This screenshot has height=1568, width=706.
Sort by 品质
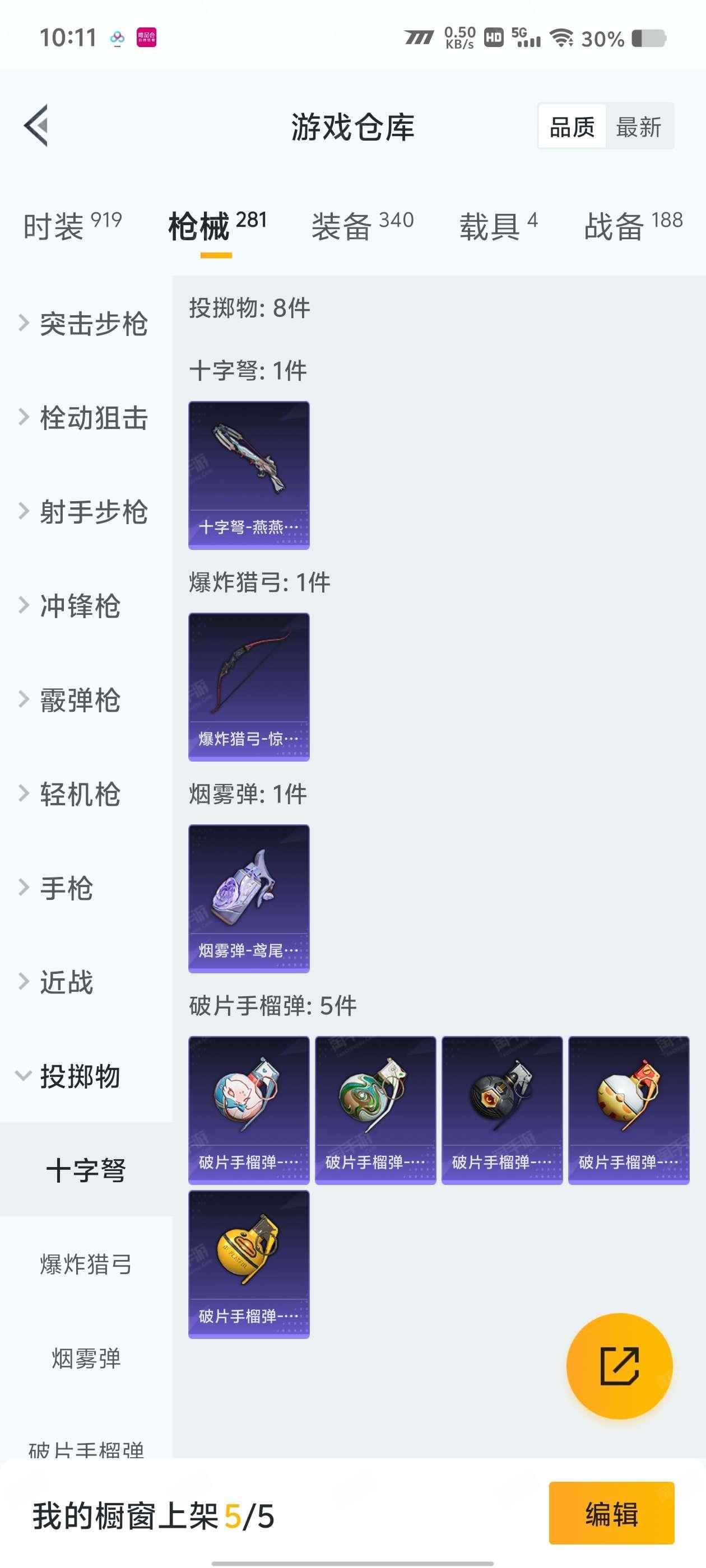coord(572,127)
